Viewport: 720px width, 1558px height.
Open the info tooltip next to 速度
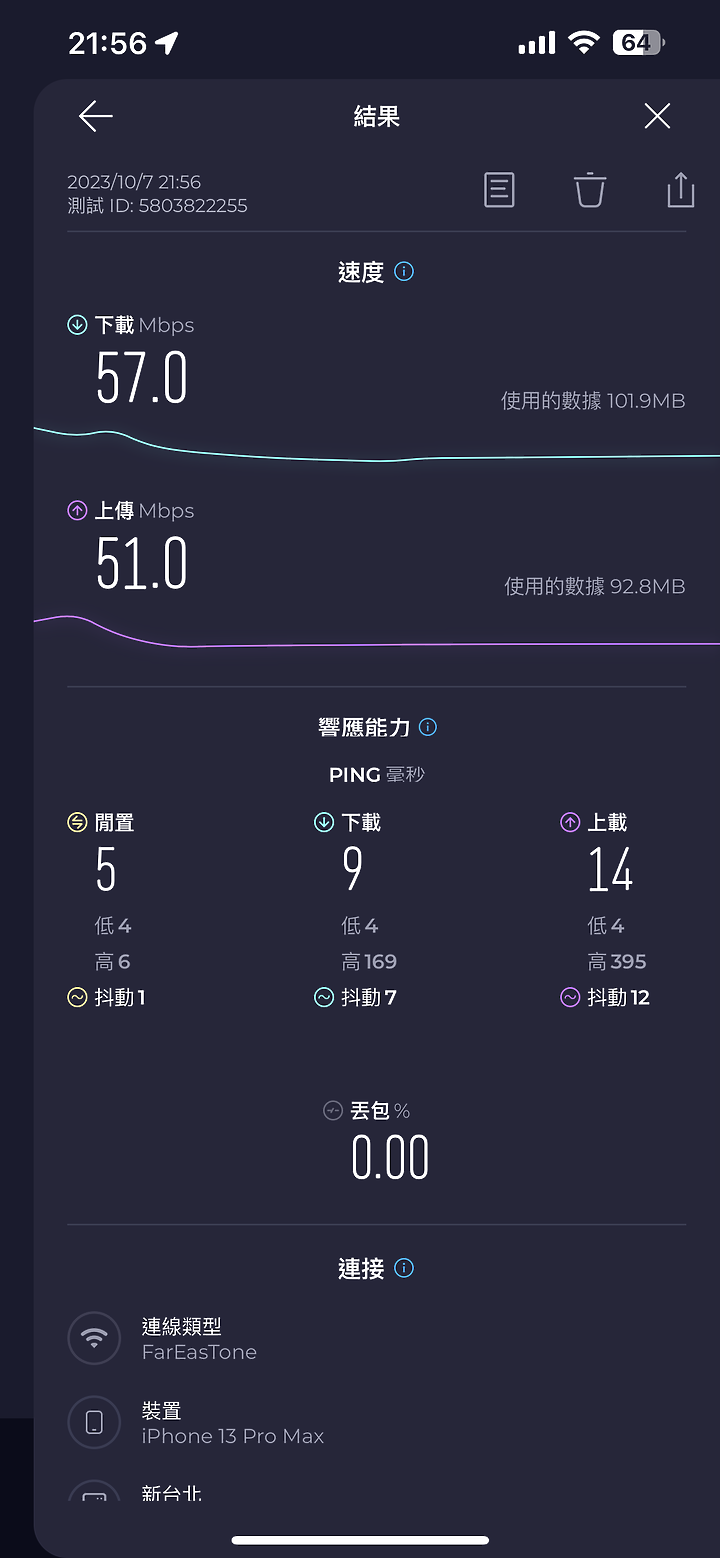pos(404,271)
